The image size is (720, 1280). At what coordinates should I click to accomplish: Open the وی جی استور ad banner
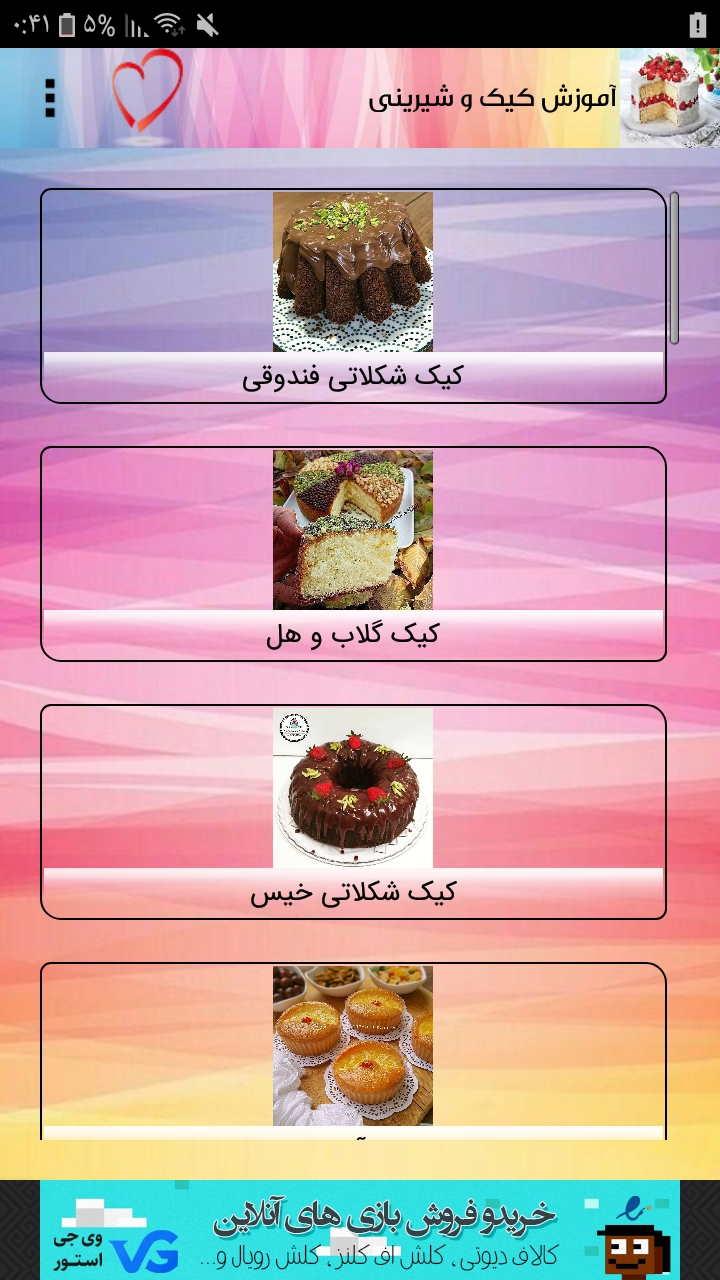click(360, 1230)
